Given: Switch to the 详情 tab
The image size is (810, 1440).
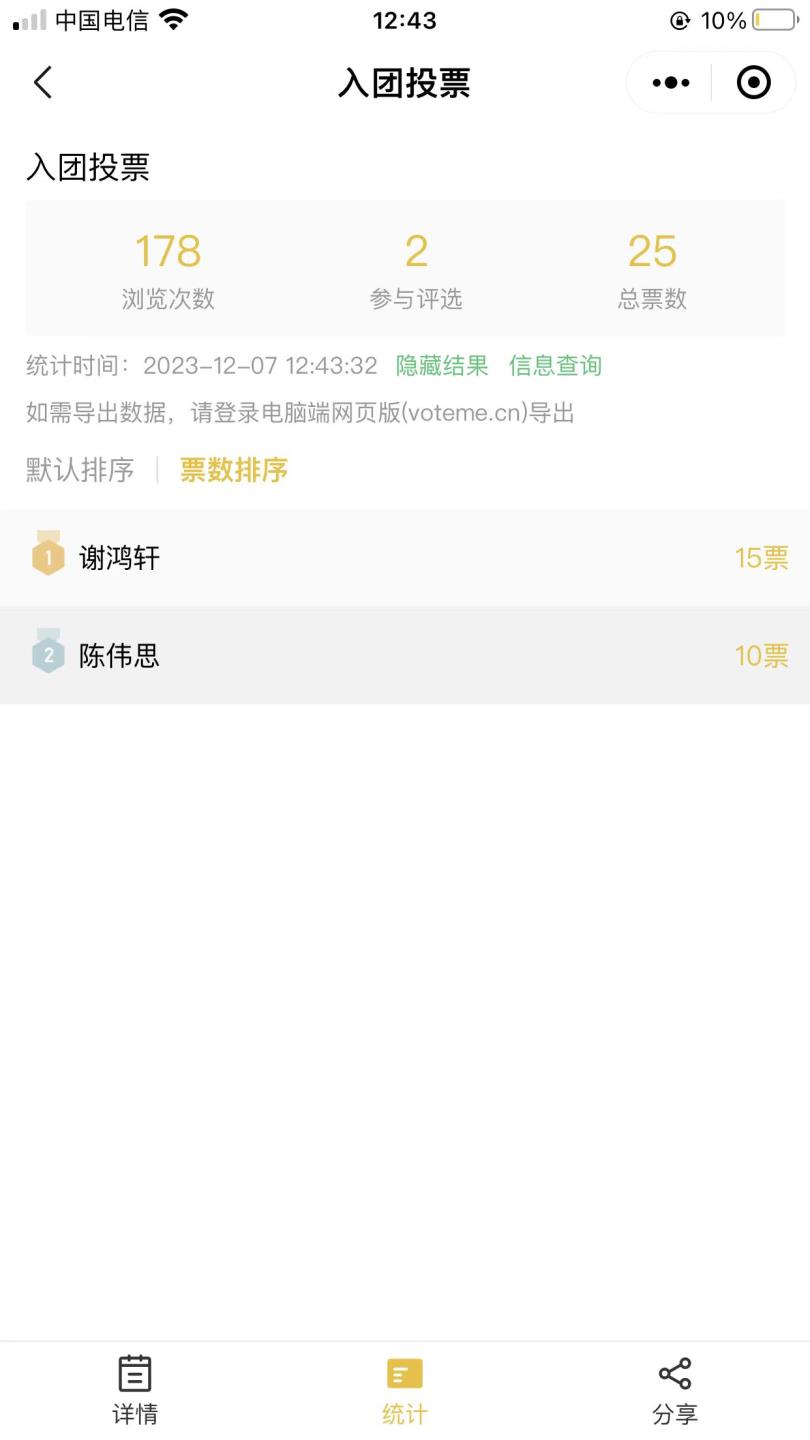Looking at the screenshot, I should pyautogui.click(x=135, y=1390).
